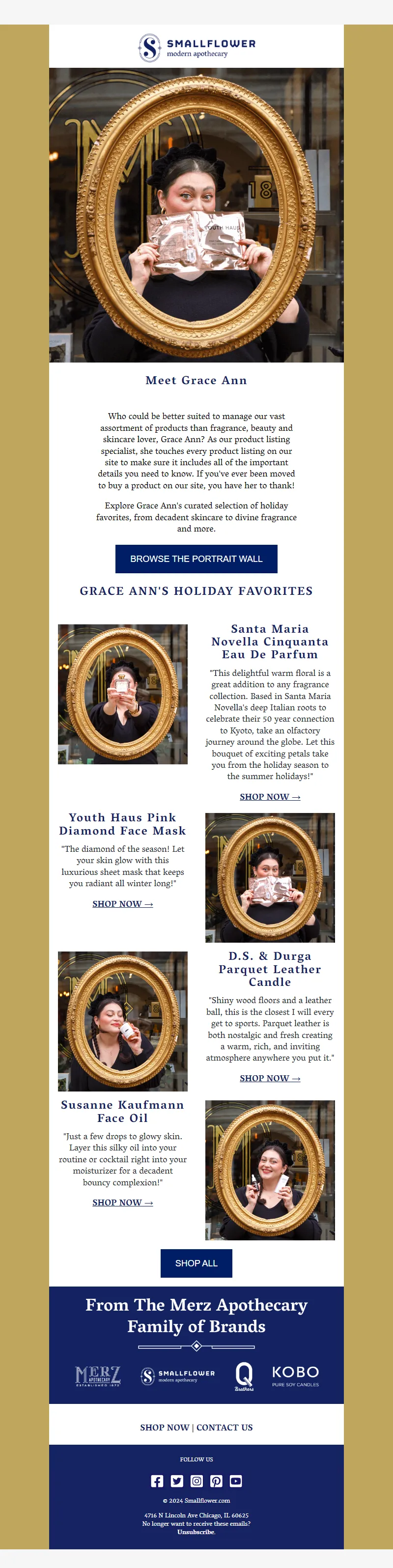Open the Youth Haus face mask photo
The width and height of the screenshot is (393, 1568).
(270, 877)
